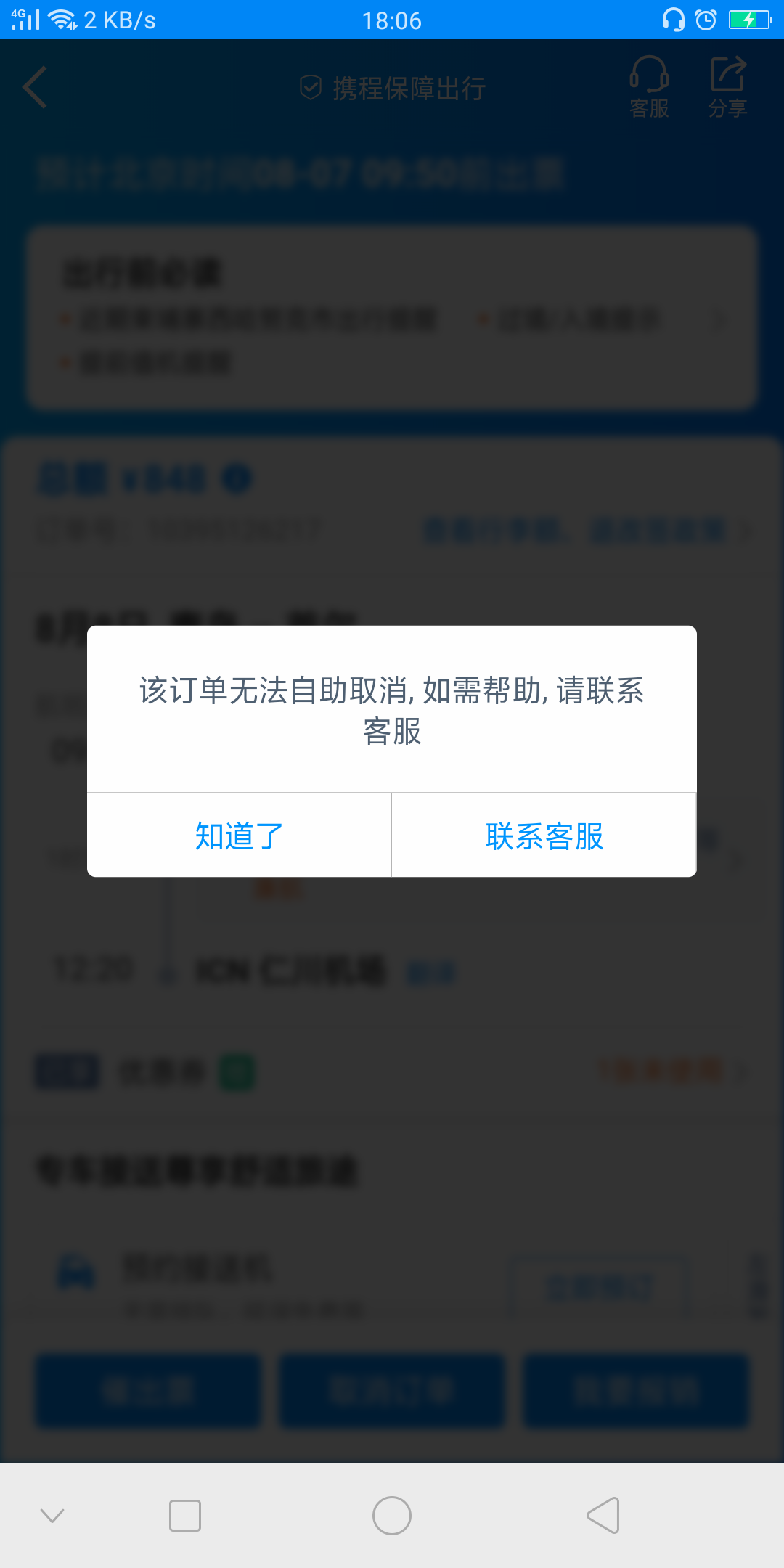Go to the system home screen

(x=392, y=1515)
